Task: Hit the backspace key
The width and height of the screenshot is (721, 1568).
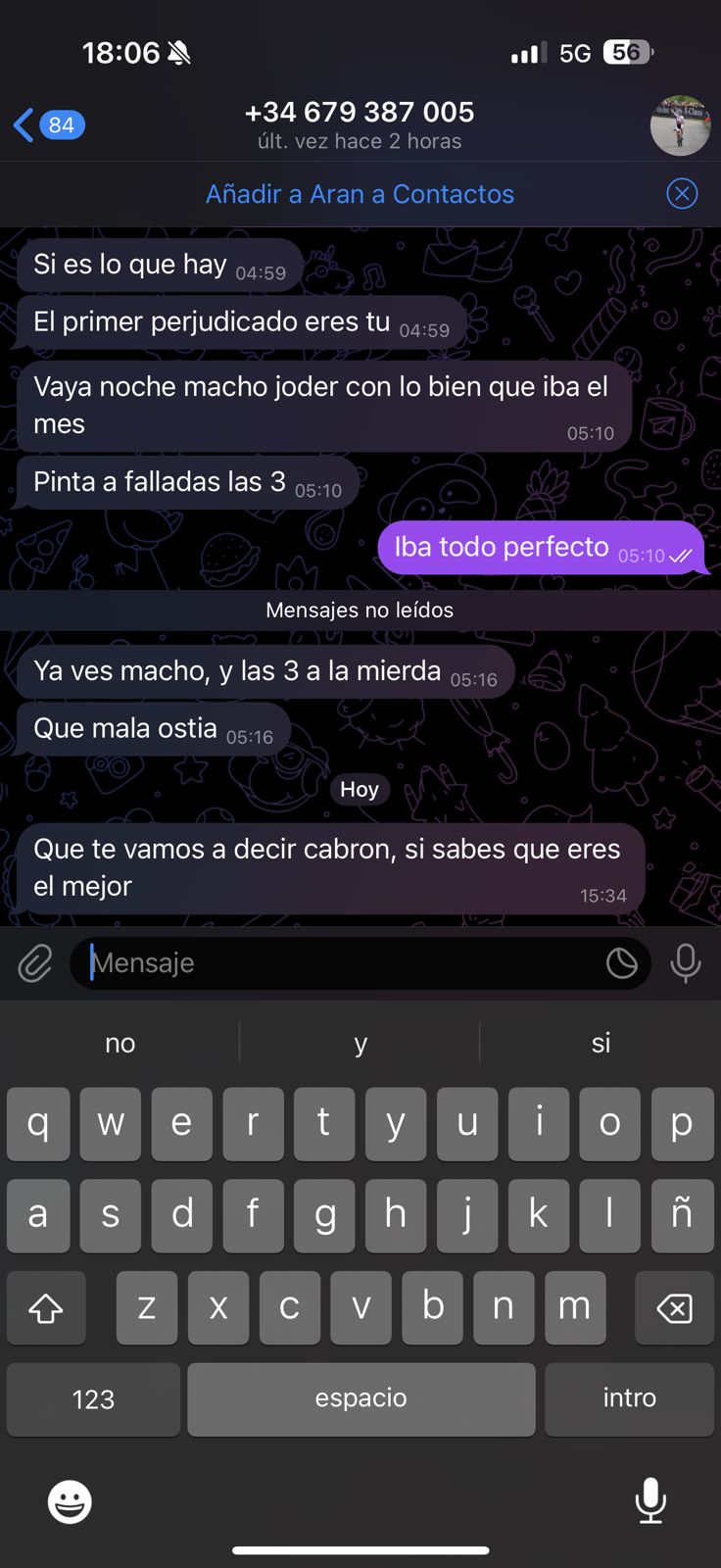Action: click(674, 1308)
